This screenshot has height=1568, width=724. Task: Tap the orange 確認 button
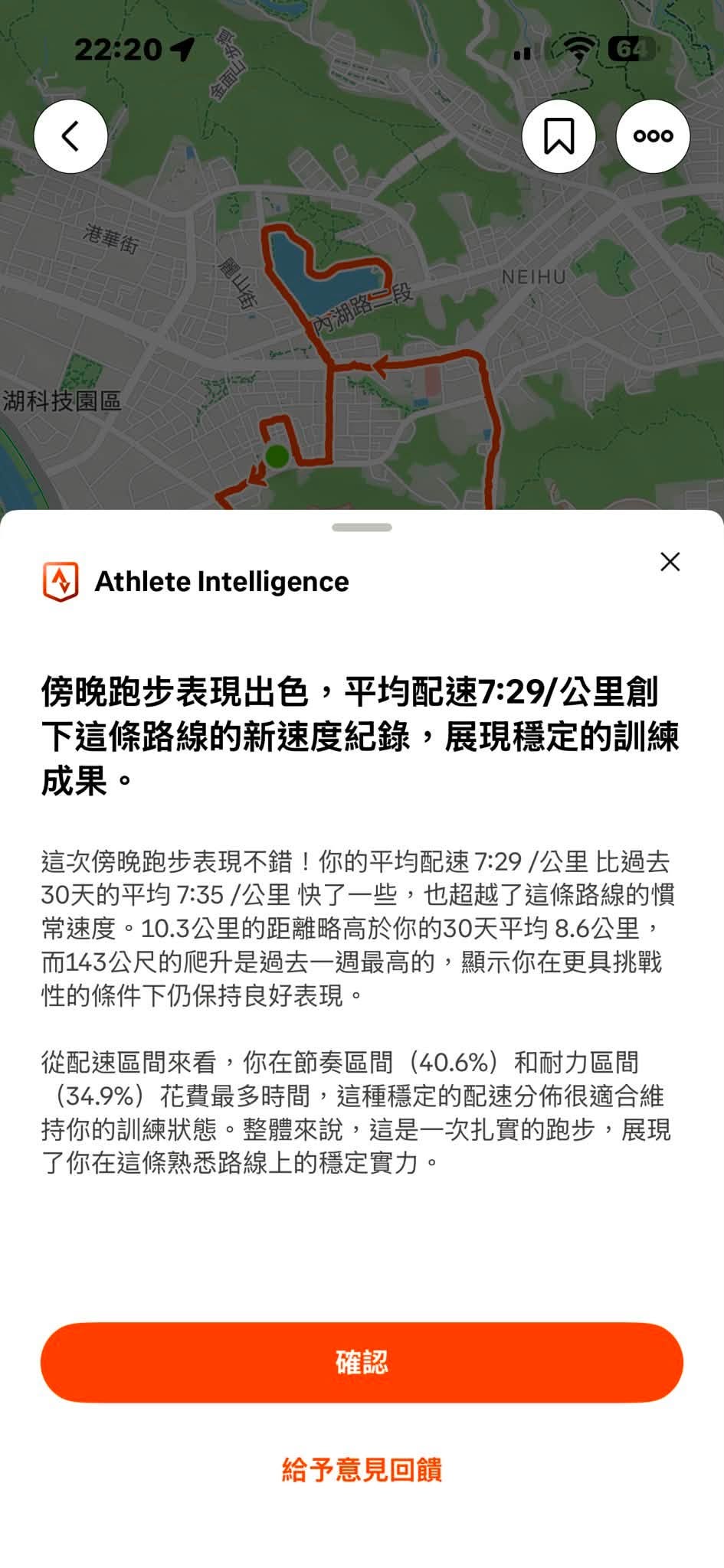pyautogui.click(x=362, y=1363)
